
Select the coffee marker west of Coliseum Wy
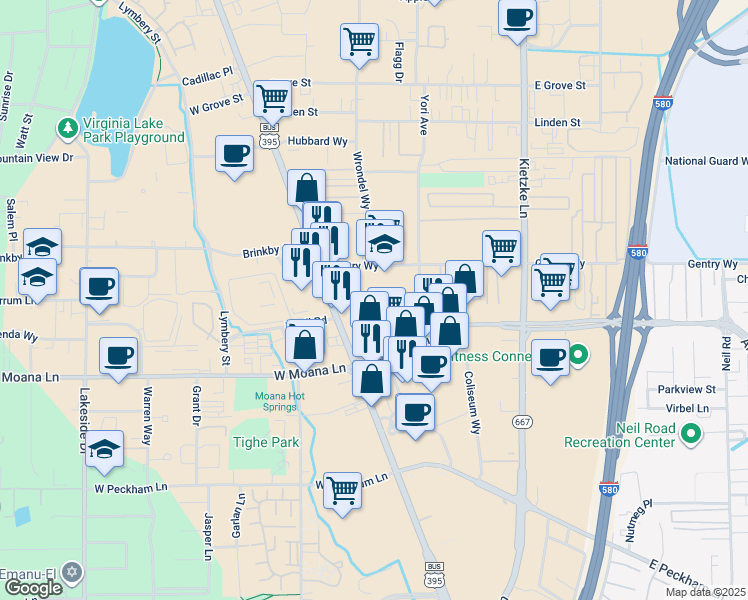[415, 413]
